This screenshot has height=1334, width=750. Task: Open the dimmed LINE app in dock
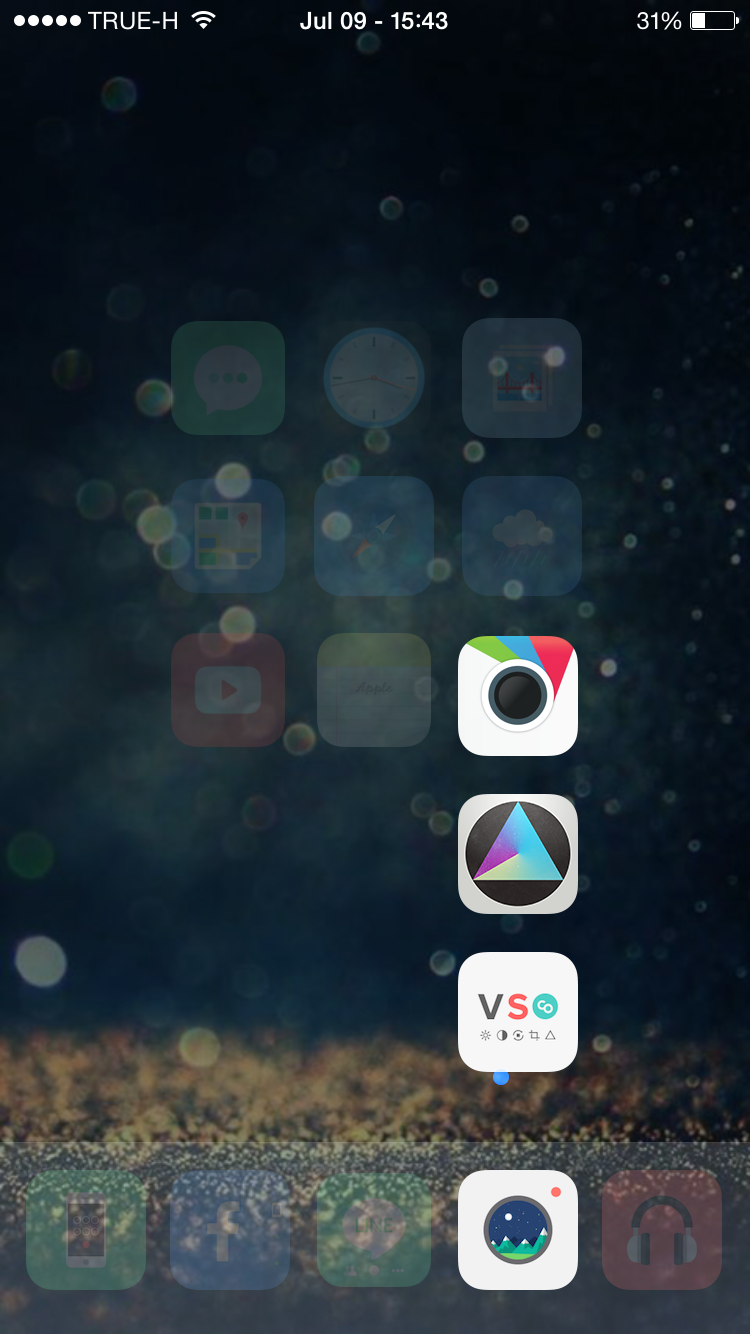click(x=374, y=1230)
